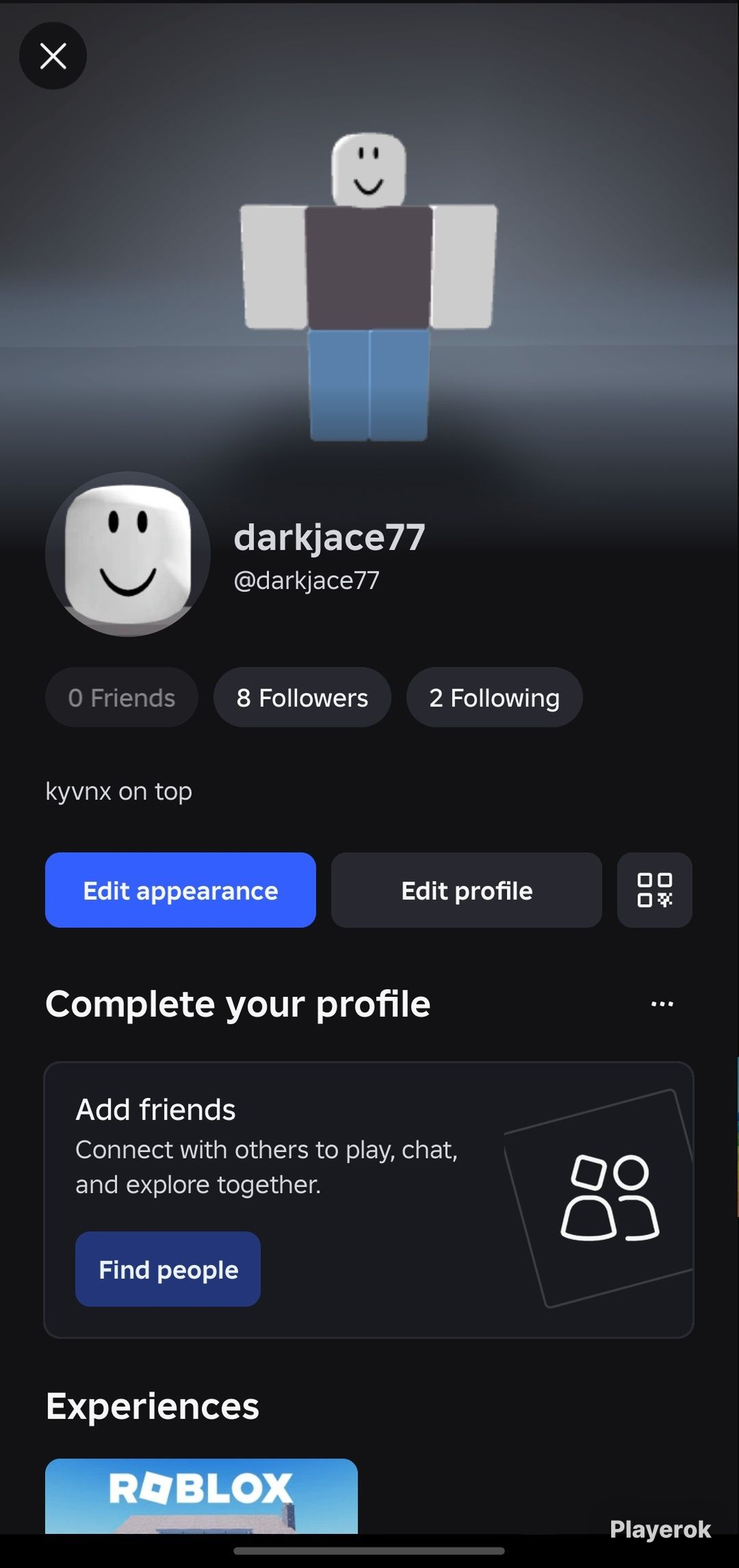
Task: Tap Edit appearance button
Action: pos(180,890)
